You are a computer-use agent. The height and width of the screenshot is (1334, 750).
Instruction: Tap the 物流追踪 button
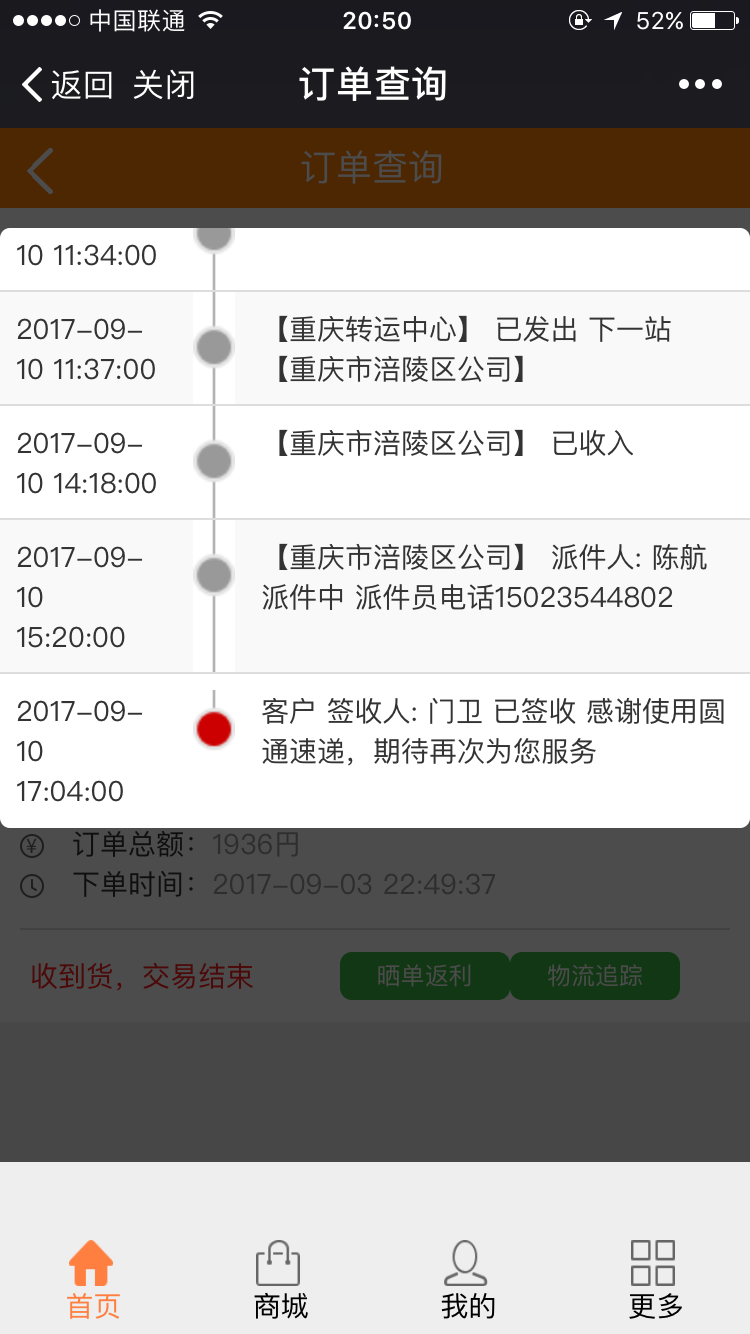595,976
